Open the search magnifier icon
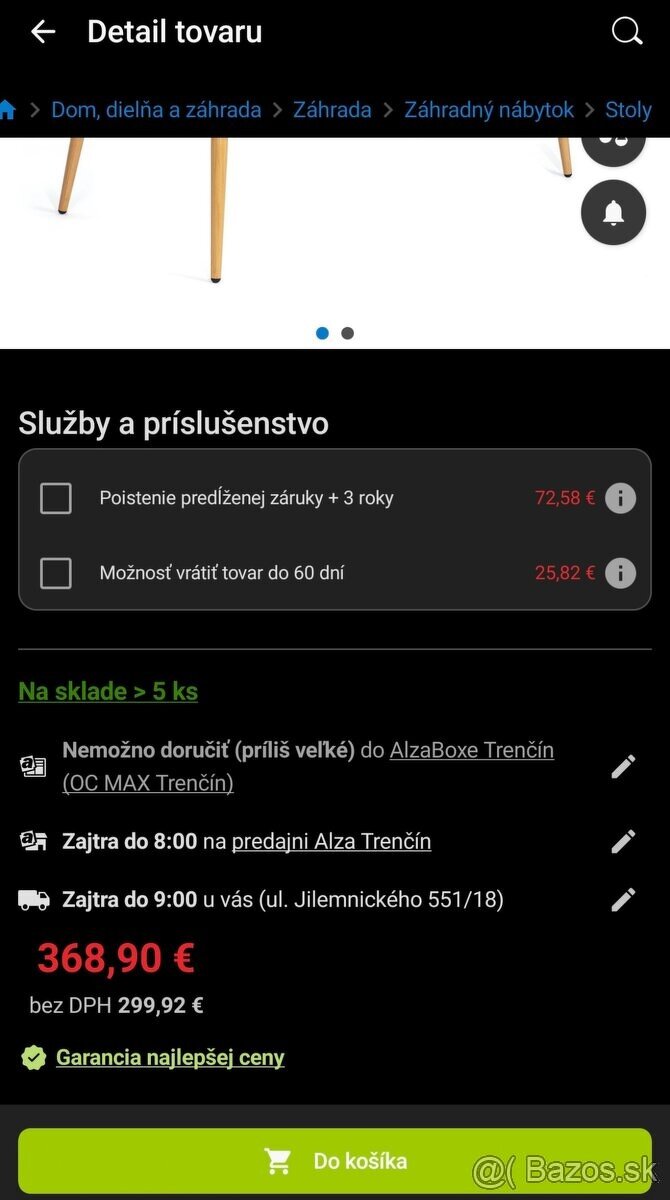The height and width of the screenshot is (1200, 670). (x=626, y=32)
